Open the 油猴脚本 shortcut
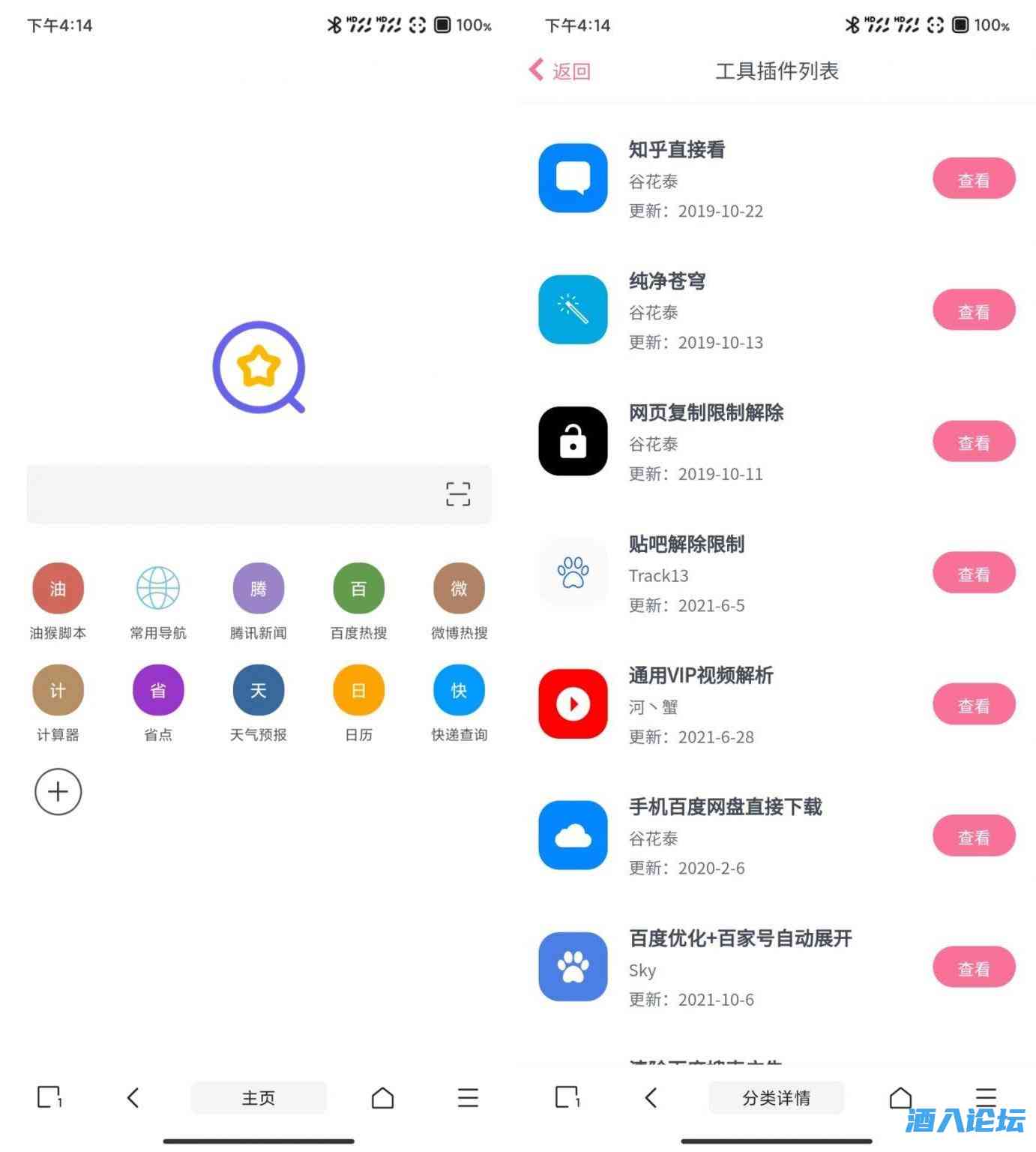Image resolution: width=1036 pixels, height=1152 pixels. pyautogui.click(x=58, y=589)
